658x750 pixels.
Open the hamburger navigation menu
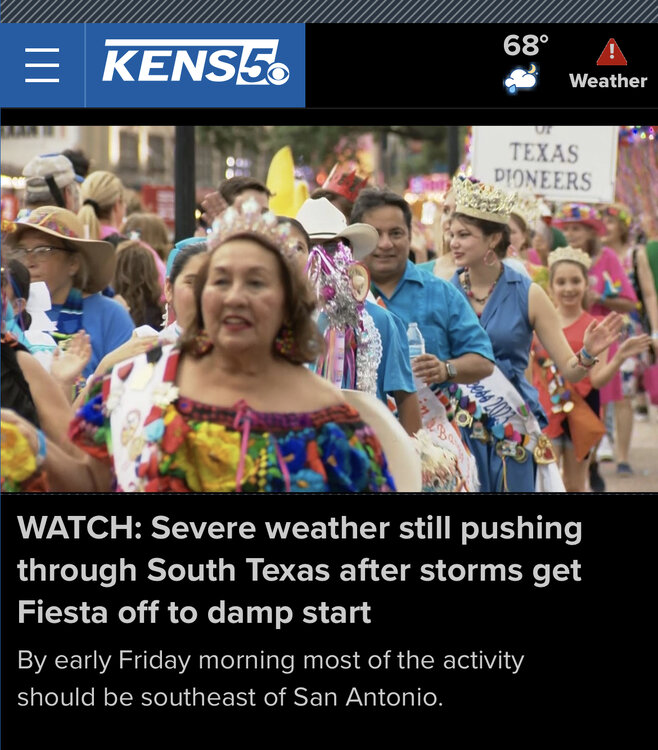point(42,66)
